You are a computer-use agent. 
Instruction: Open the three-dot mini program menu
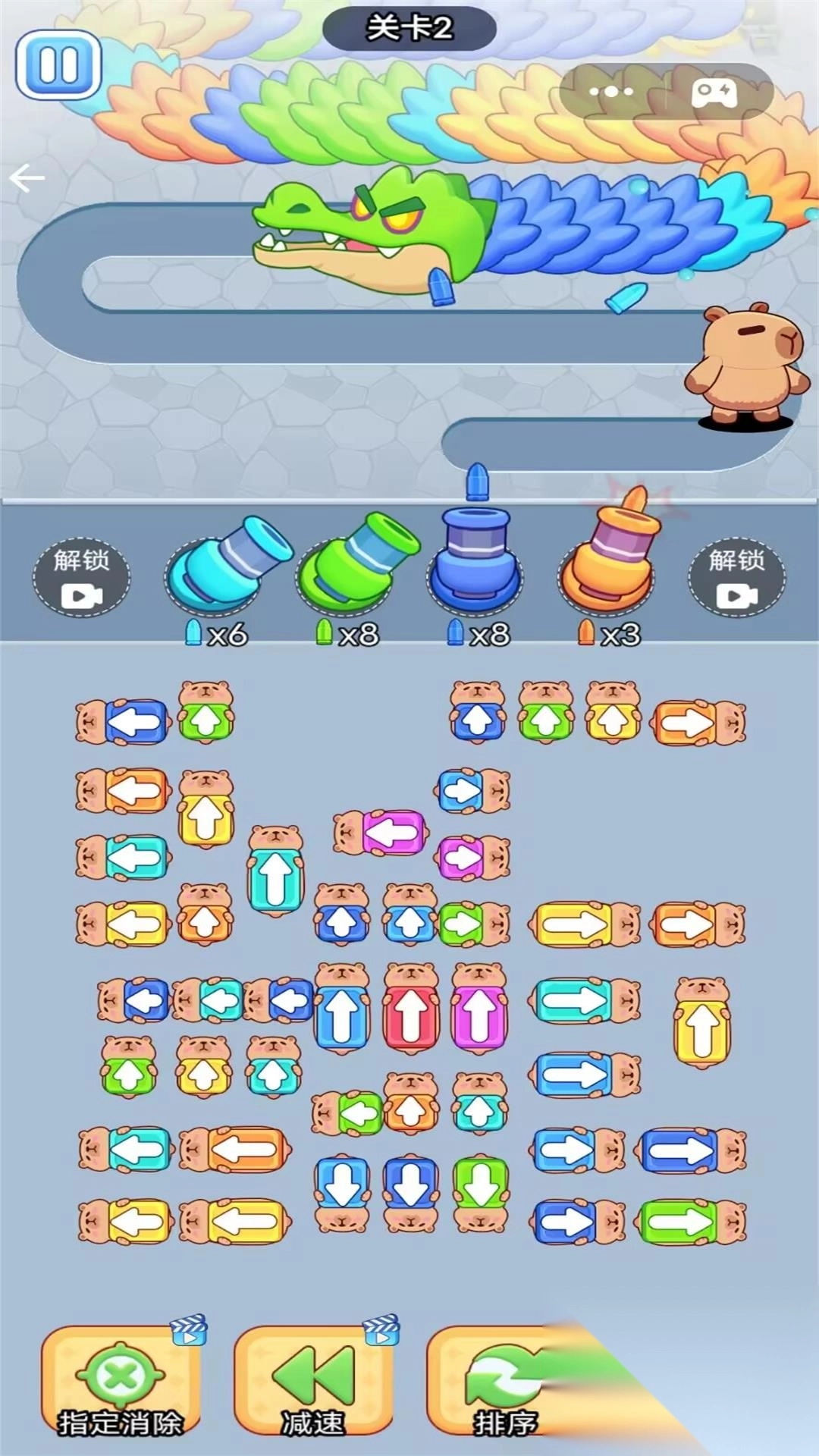611,92
